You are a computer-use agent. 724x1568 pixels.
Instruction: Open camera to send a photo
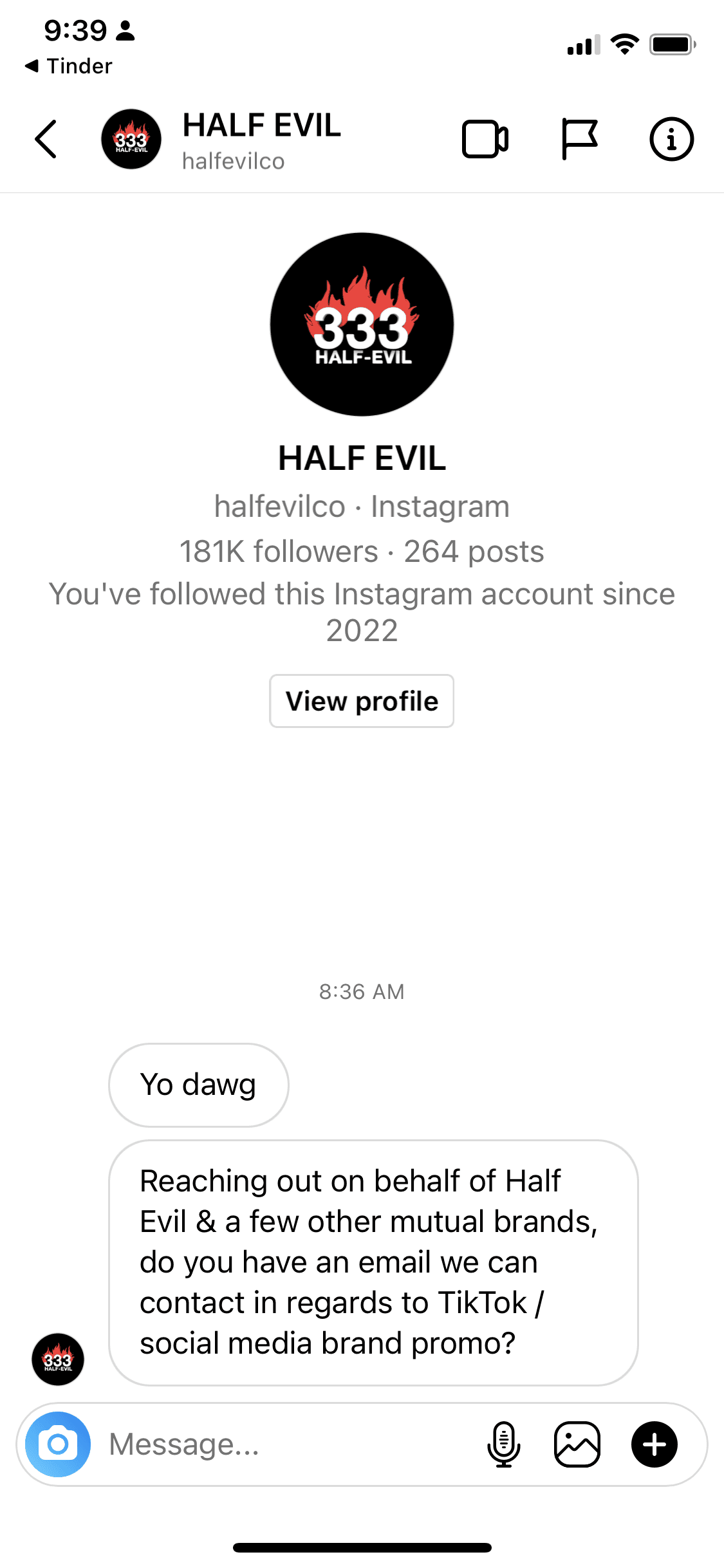tap(58, 1444)
